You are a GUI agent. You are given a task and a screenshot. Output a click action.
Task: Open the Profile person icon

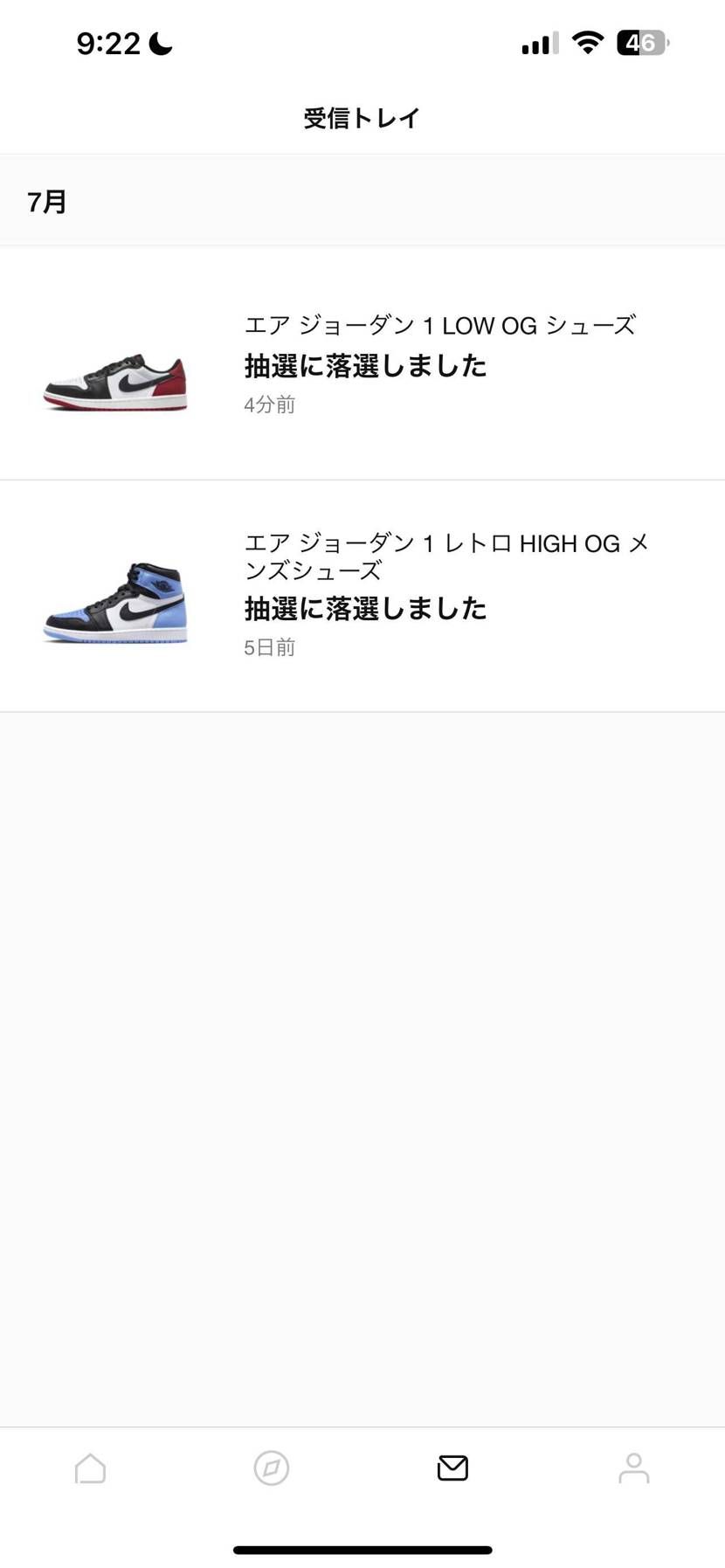(x=633, y=1468)
